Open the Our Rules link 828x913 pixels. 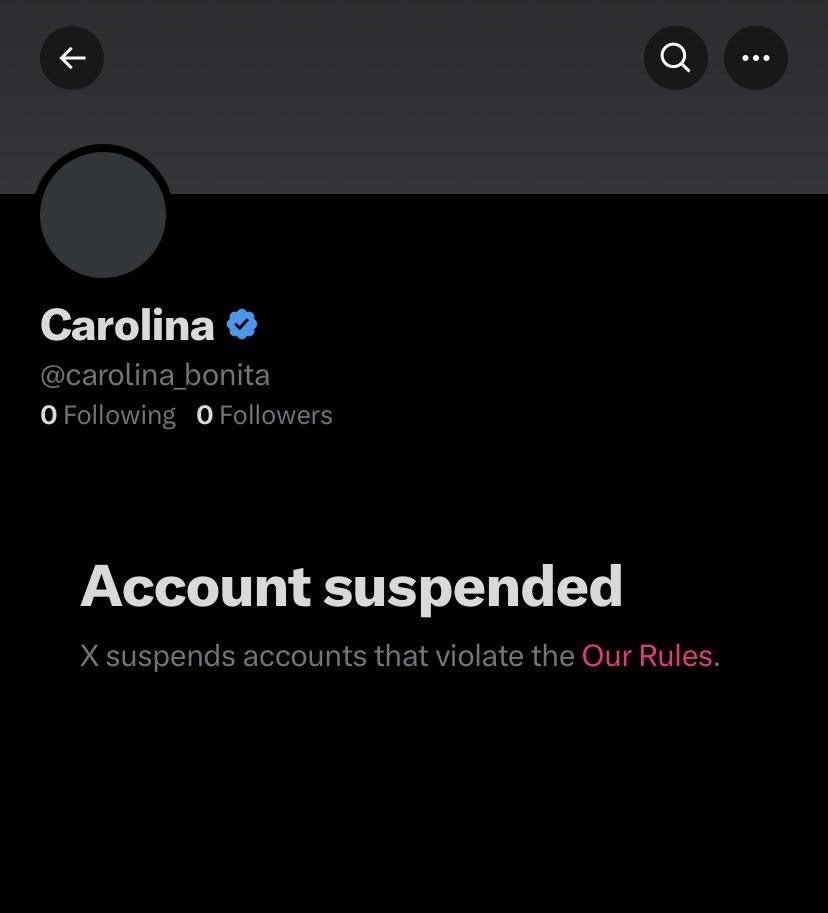tap(647, 656)
